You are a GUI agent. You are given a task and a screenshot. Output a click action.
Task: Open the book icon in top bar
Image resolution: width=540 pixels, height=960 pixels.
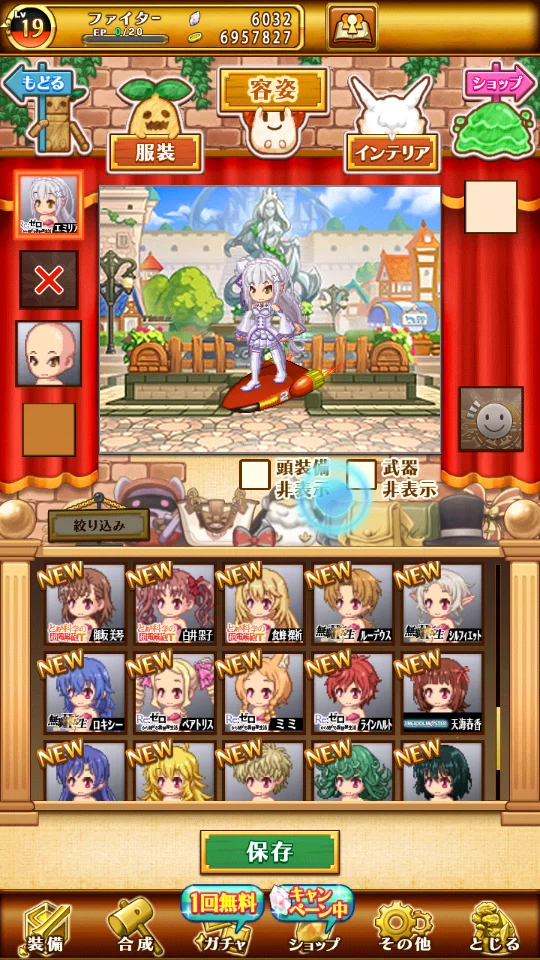[351, 26]
